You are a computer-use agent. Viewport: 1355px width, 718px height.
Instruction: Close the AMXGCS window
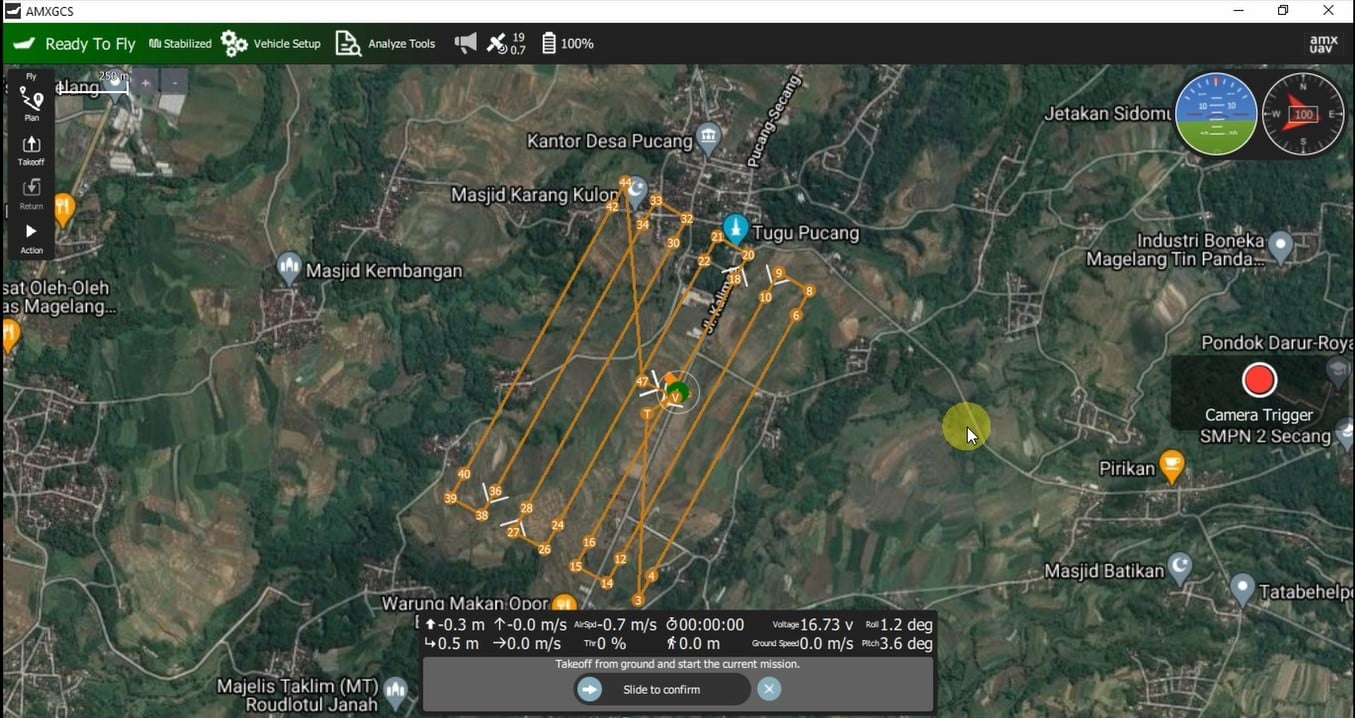[x=1328, y=11]
